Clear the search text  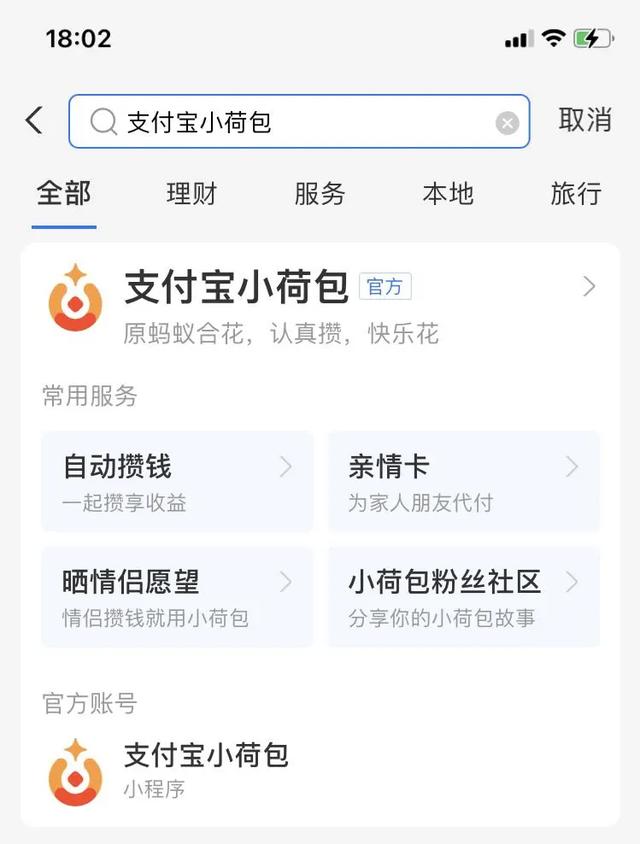pyautogui.click(x=507, y=123)
